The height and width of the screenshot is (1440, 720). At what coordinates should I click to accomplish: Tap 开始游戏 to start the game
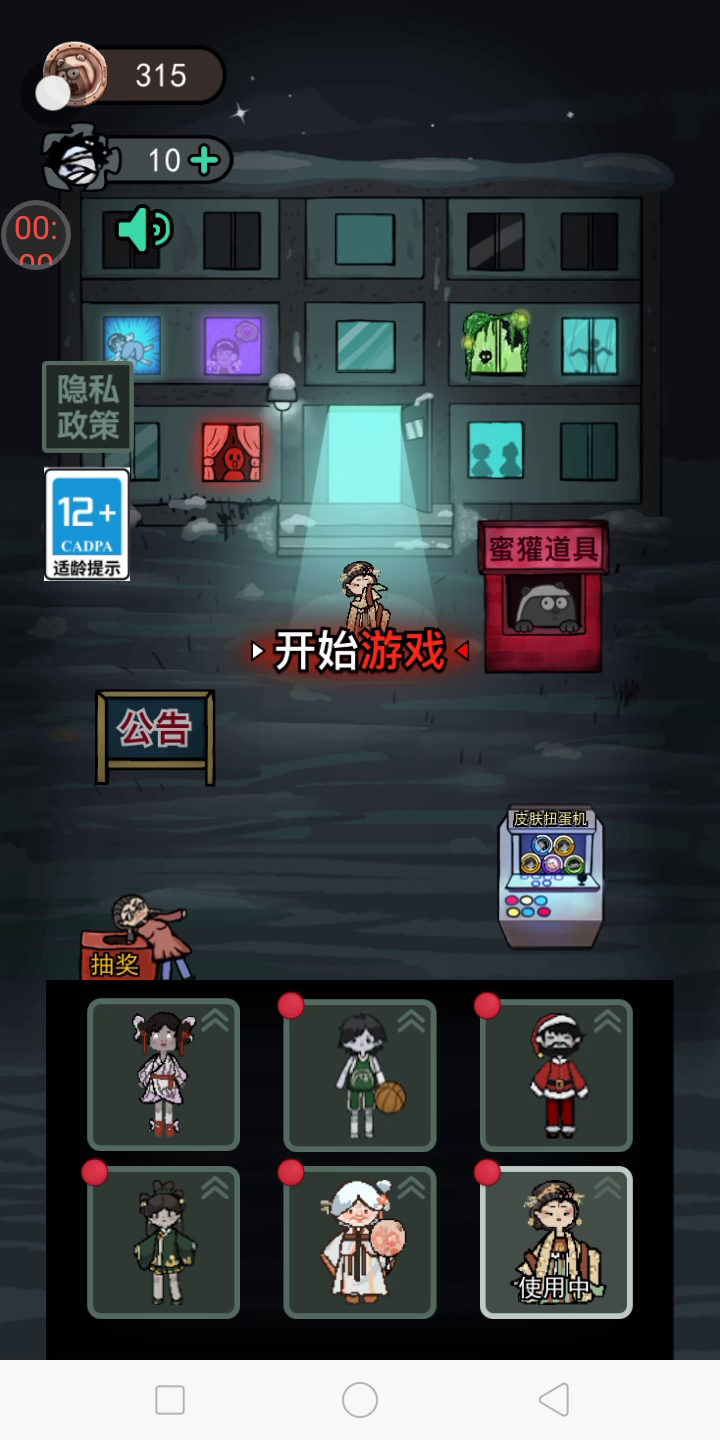[360, 651]
